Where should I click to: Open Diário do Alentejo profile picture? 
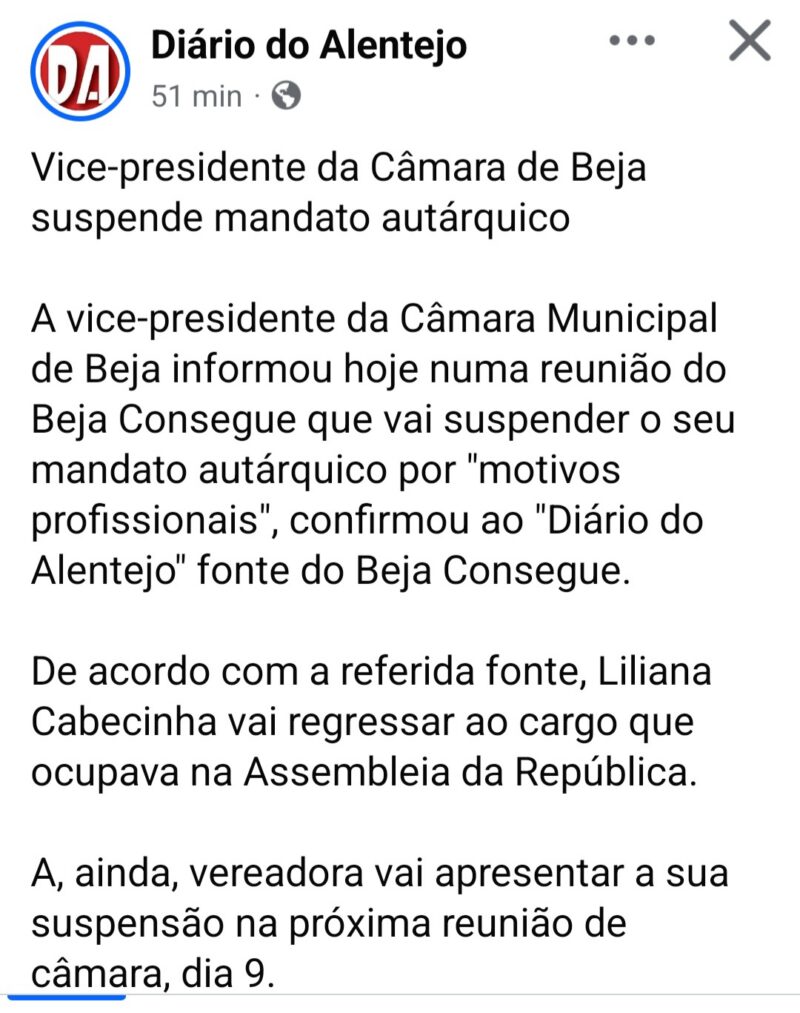tap(80, 71)
